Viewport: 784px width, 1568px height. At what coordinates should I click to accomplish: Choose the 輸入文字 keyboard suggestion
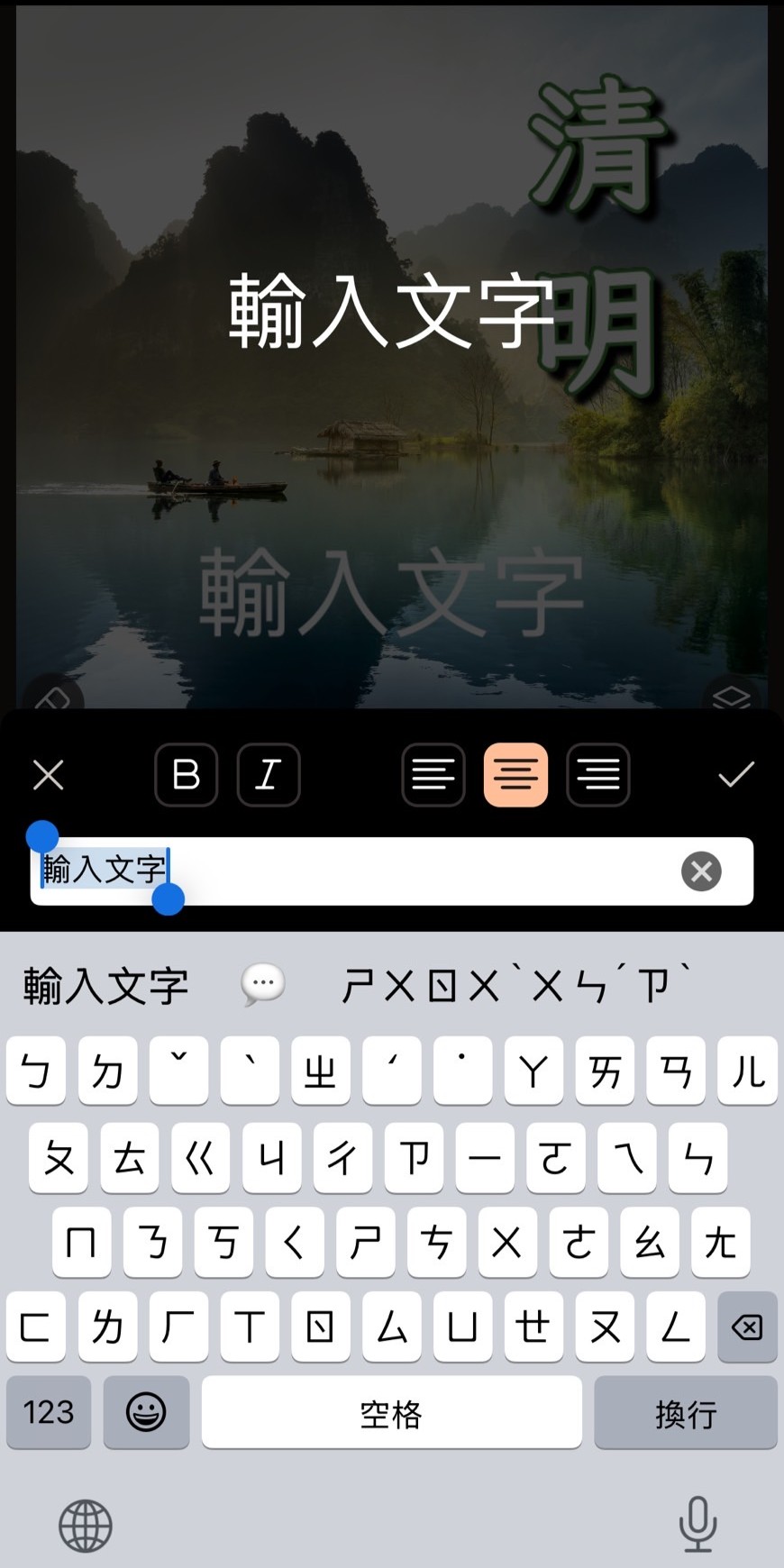point(105,986)
